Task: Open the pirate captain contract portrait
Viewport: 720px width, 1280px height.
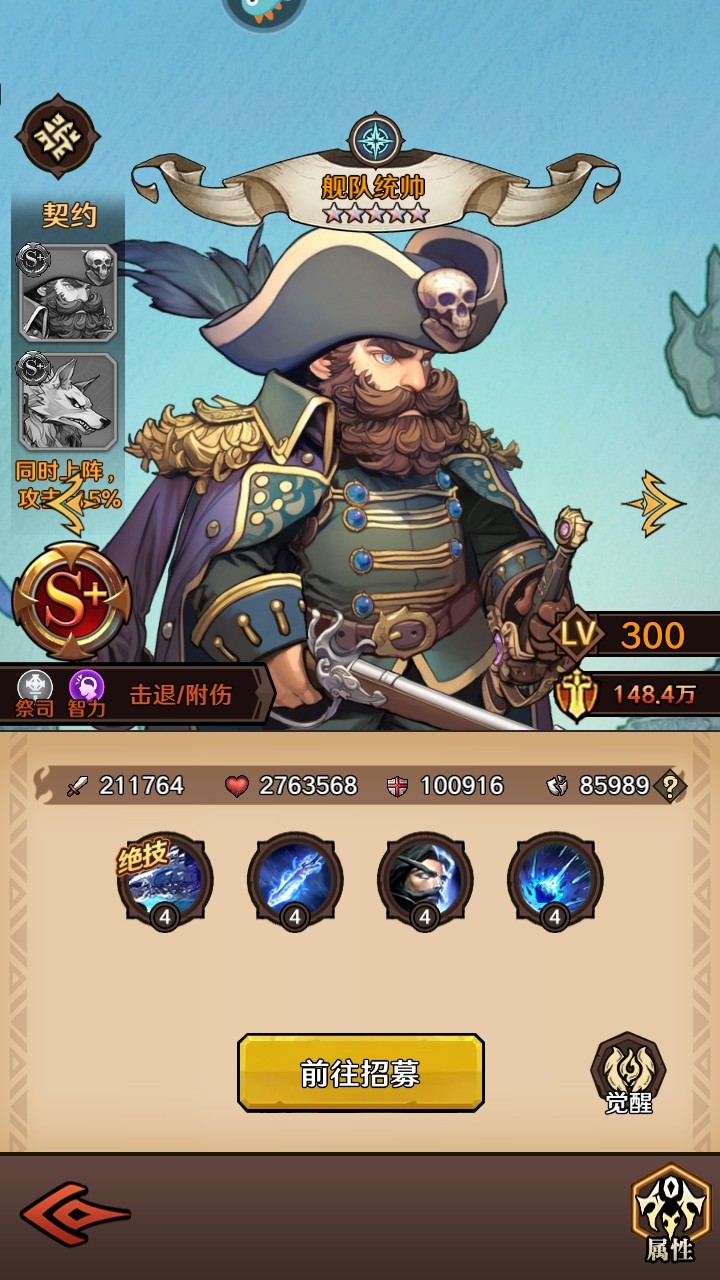Action: (x=68, y=294)
